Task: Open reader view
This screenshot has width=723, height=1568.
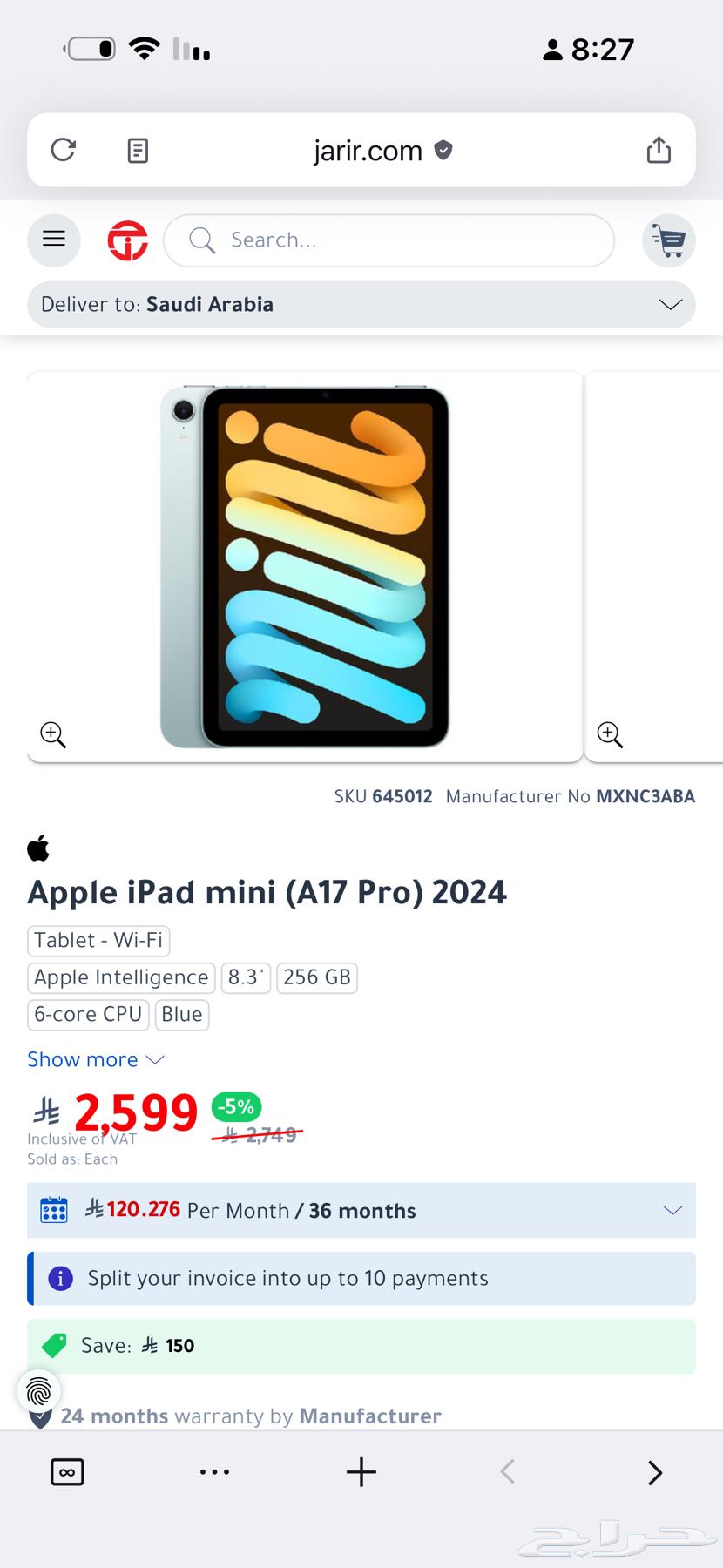Action: [x=137, y=150]
